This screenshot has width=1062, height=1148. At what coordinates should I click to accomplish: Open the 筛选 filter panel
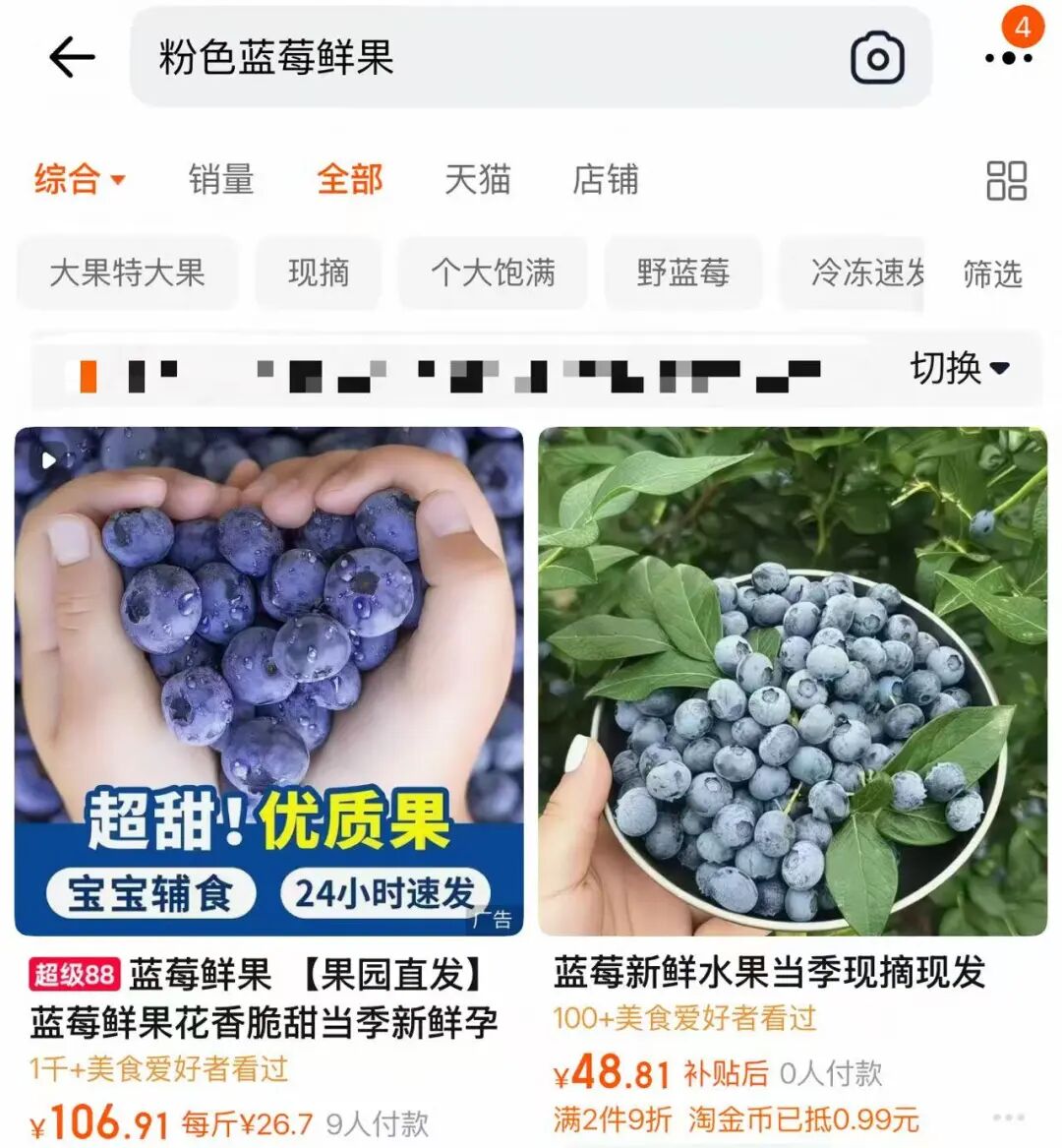point(992,273)
